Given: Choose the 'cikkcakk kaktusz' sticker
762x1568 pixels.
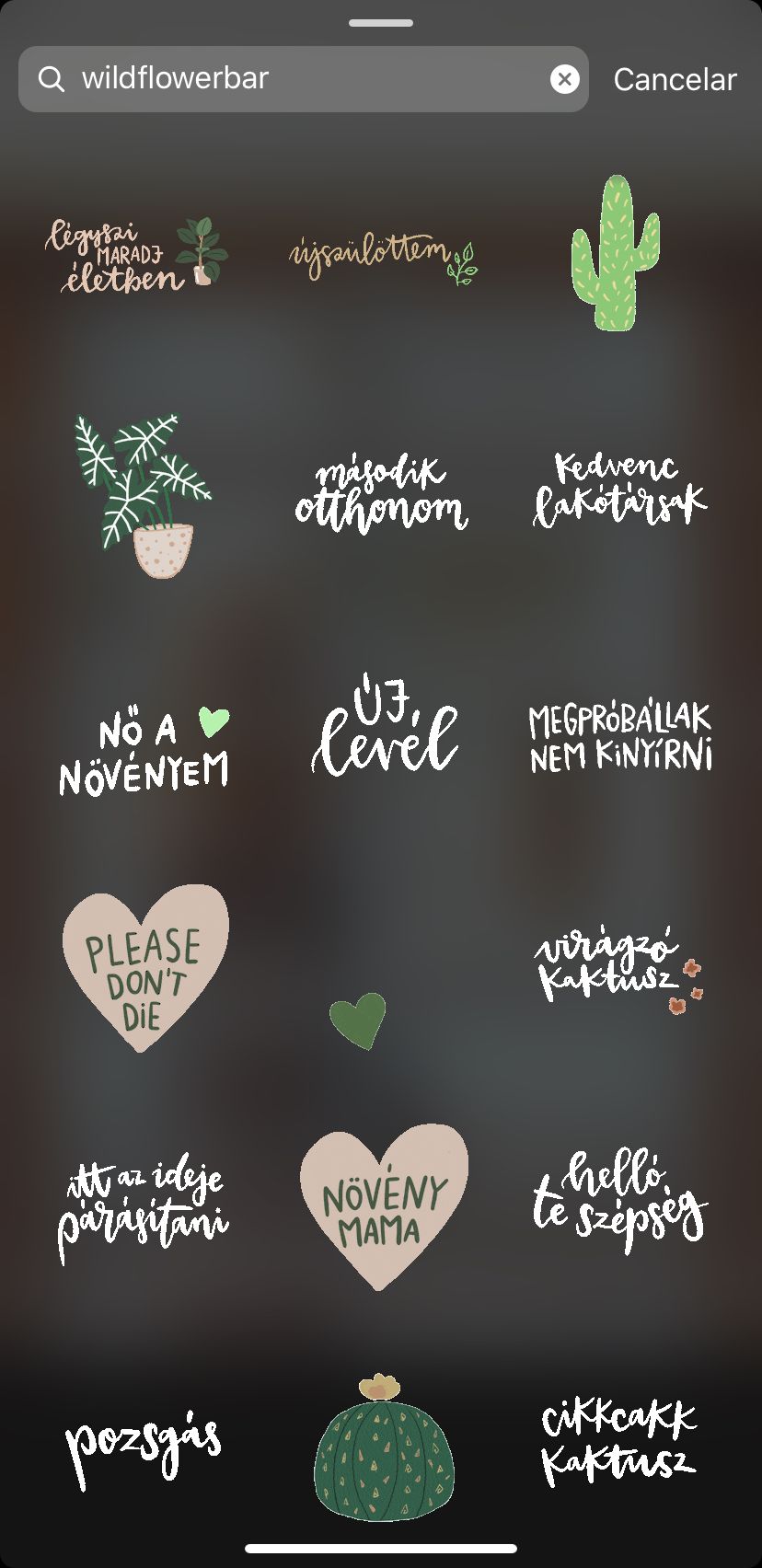Looking at the screenshot, I should pos(618,1443).
